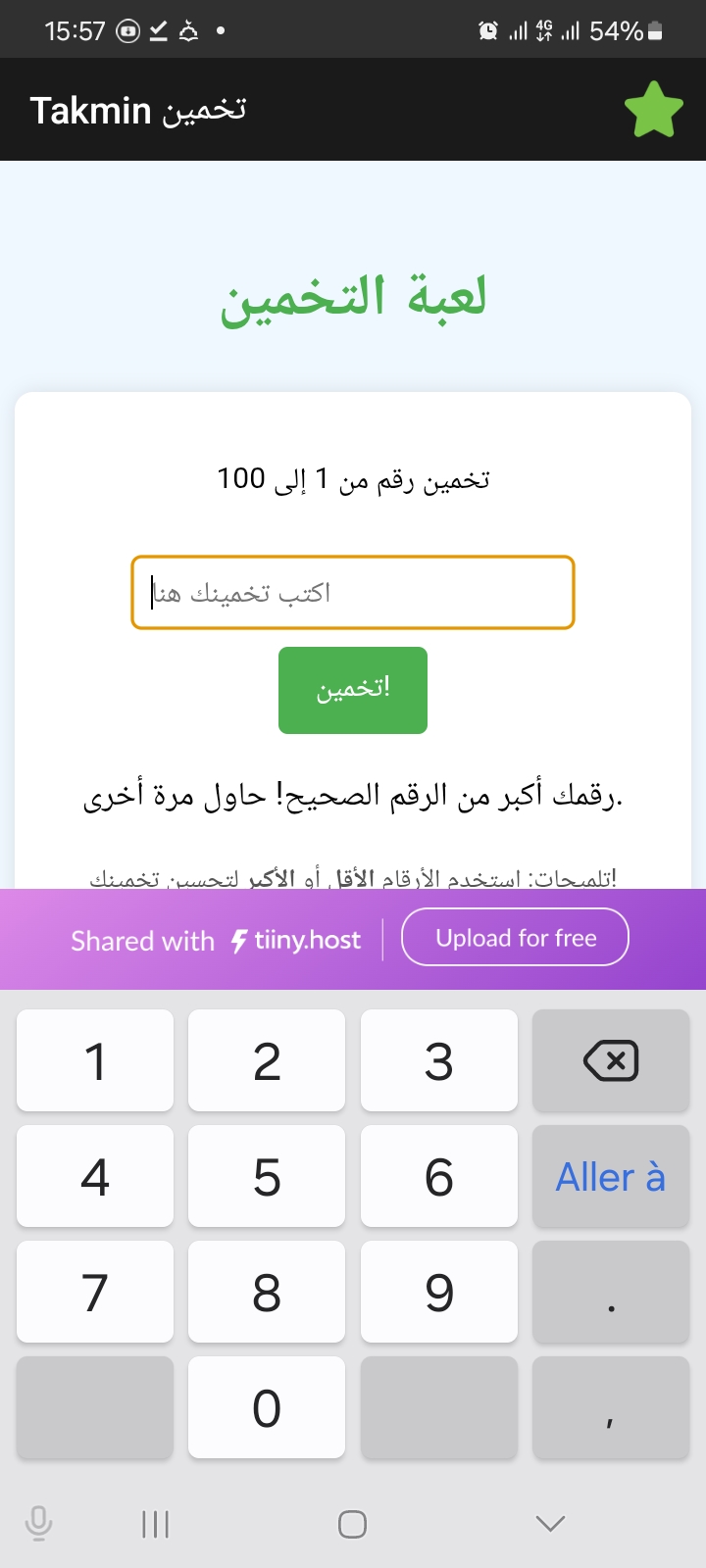Delete last digit with the backspace key
This screenshot has height=1568, width=706.
[611, 1061]
